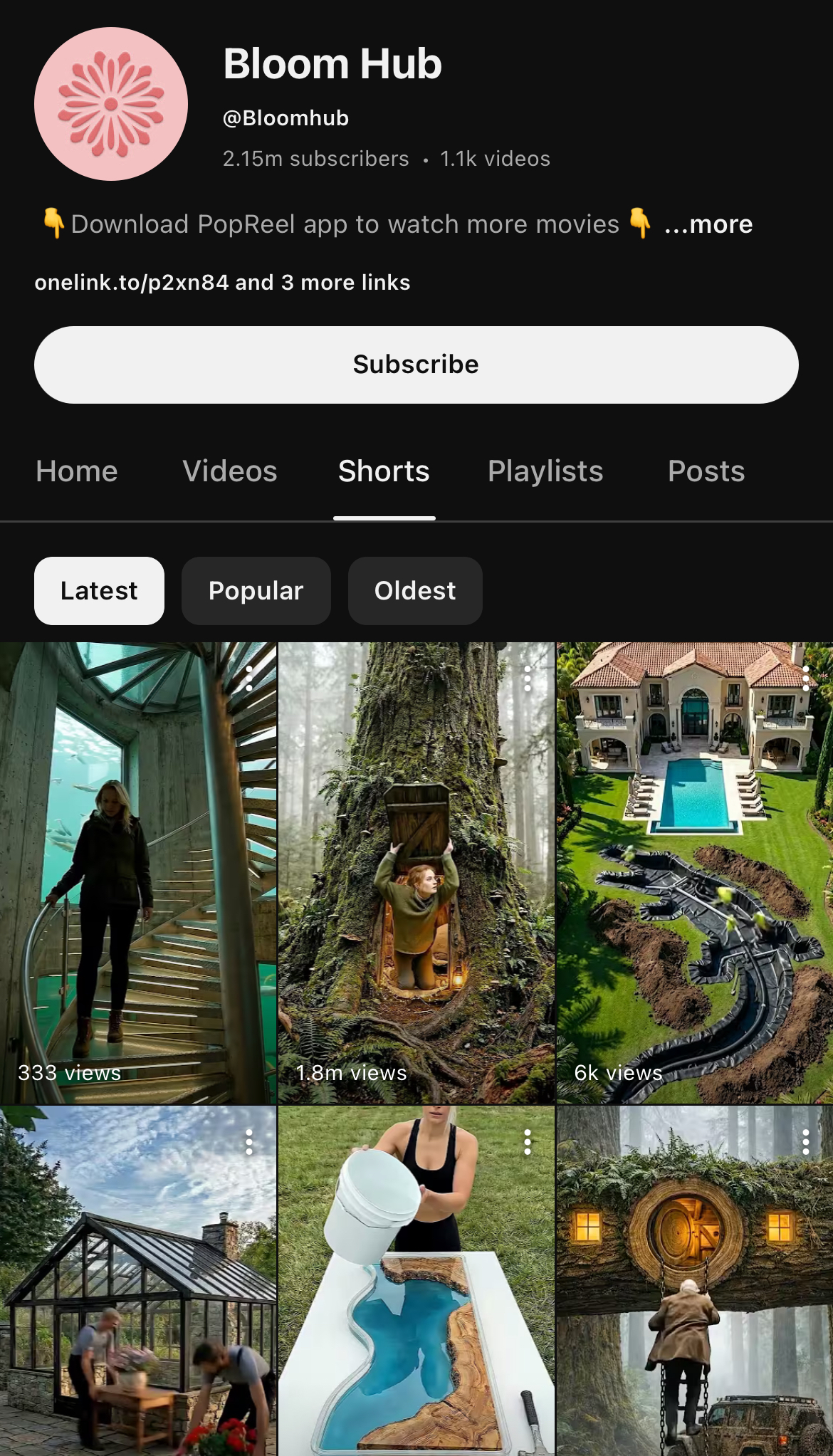Viewport: 833px width, 1456px height.
Task: Play the short with 6k views
Action: [695, 873]
